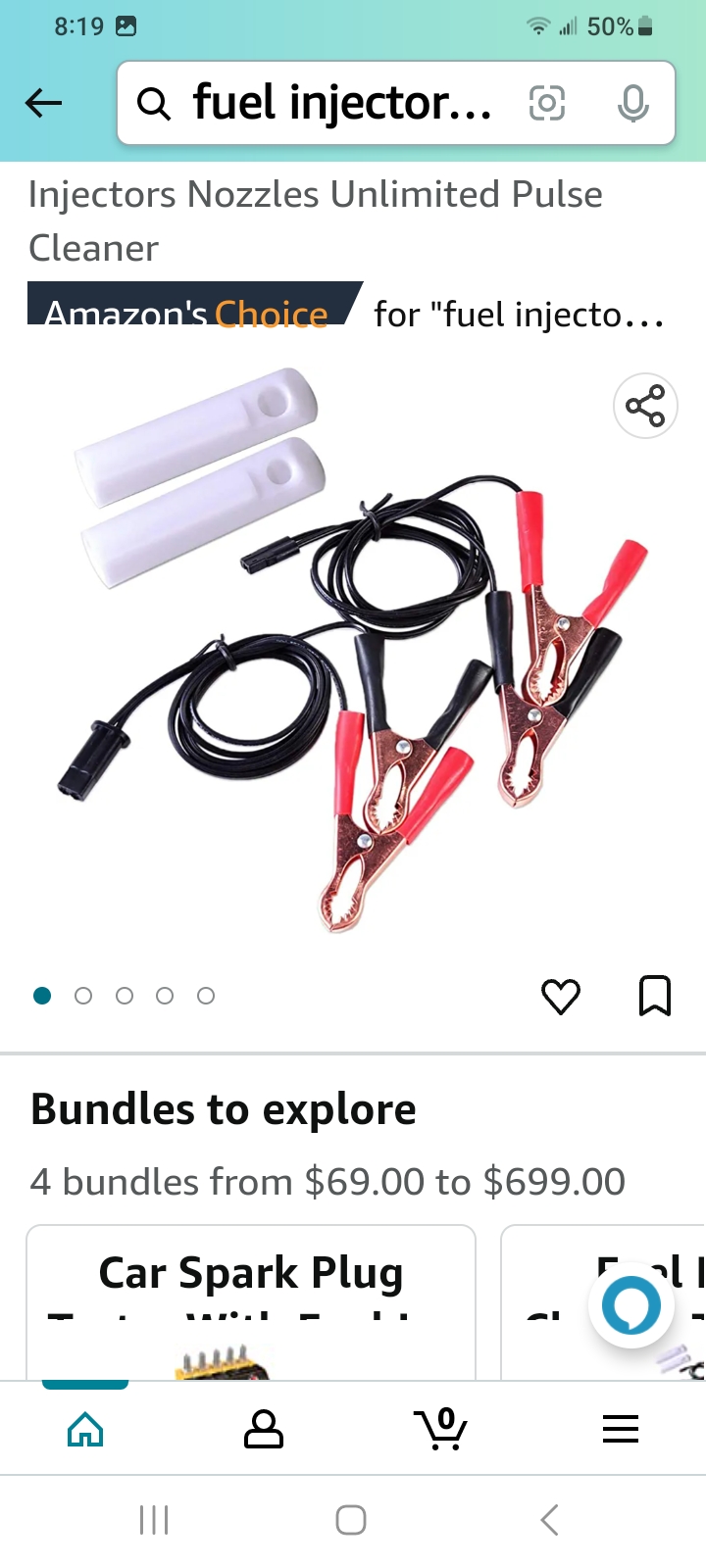Open the shopping cart

click(x=441, y=1430)
